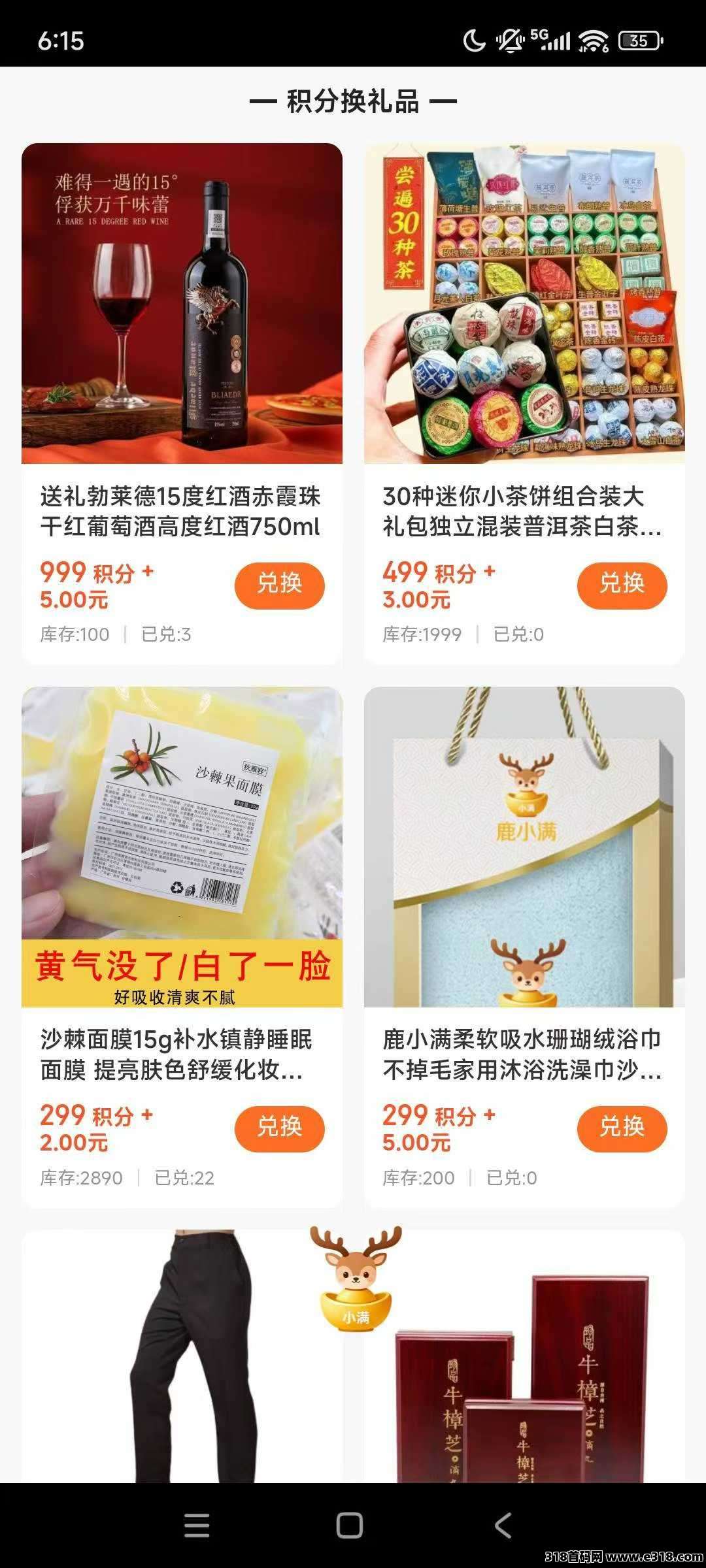Tap 兑换 for the 30种迷你小茶饼 gift pack
The image size is (706, 1568).
coord(622,585)
